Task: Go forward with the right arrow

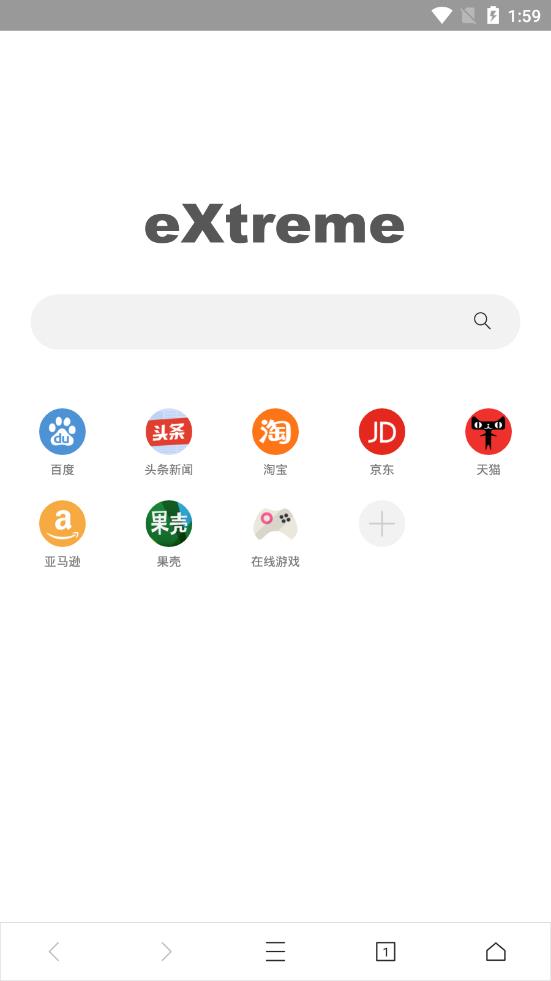Action: tap(166, 952)
